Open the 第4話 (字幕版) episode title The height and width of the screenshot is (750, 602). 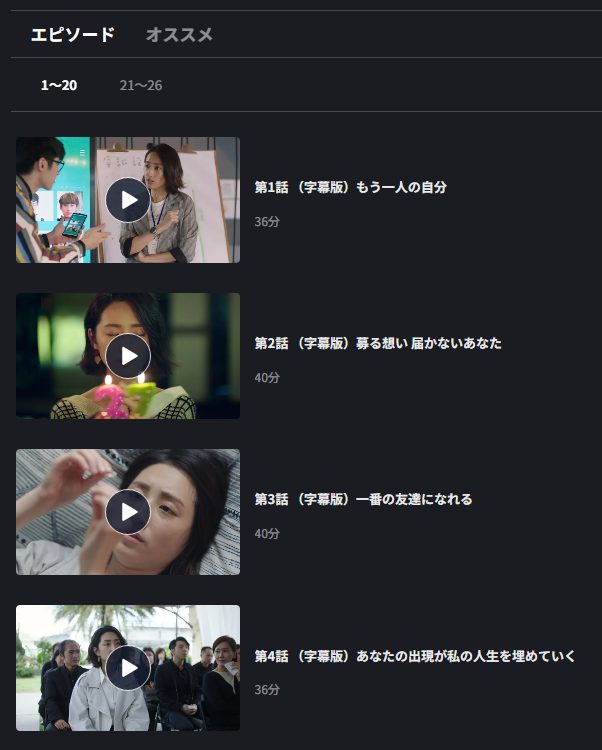[415, 656]
